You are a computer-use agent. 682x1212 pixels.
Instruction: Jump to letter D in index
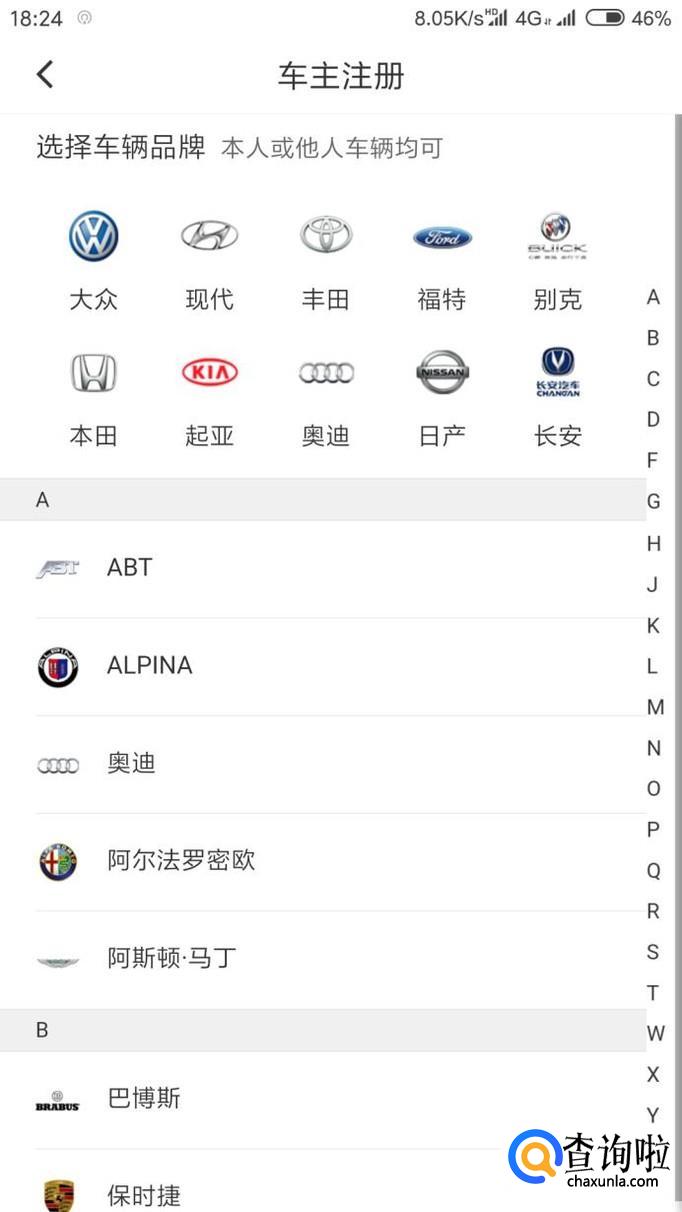(x=653, y=419)
